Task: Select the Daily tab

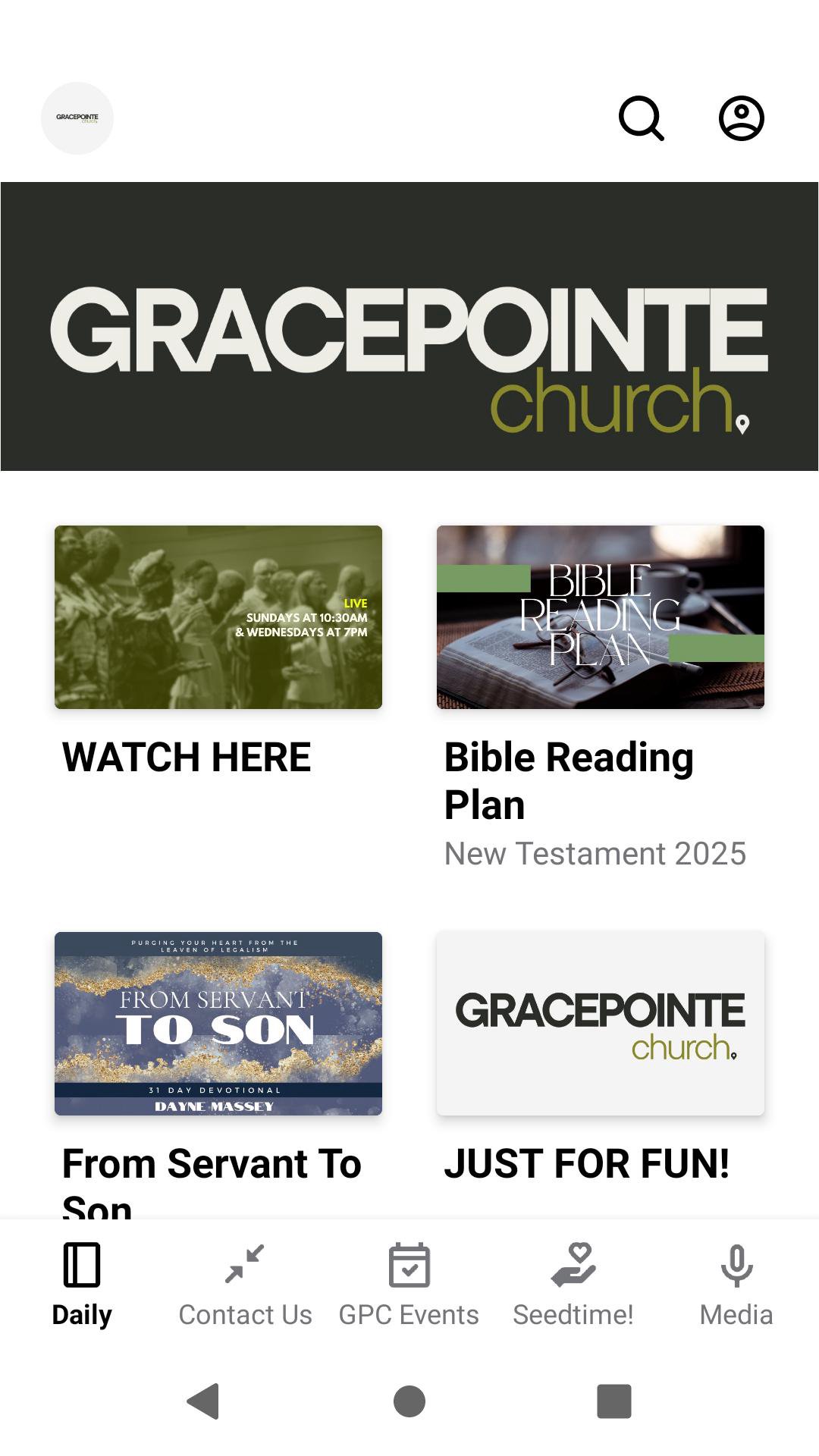Action: pyautogui.click(x=82, y=1282)
